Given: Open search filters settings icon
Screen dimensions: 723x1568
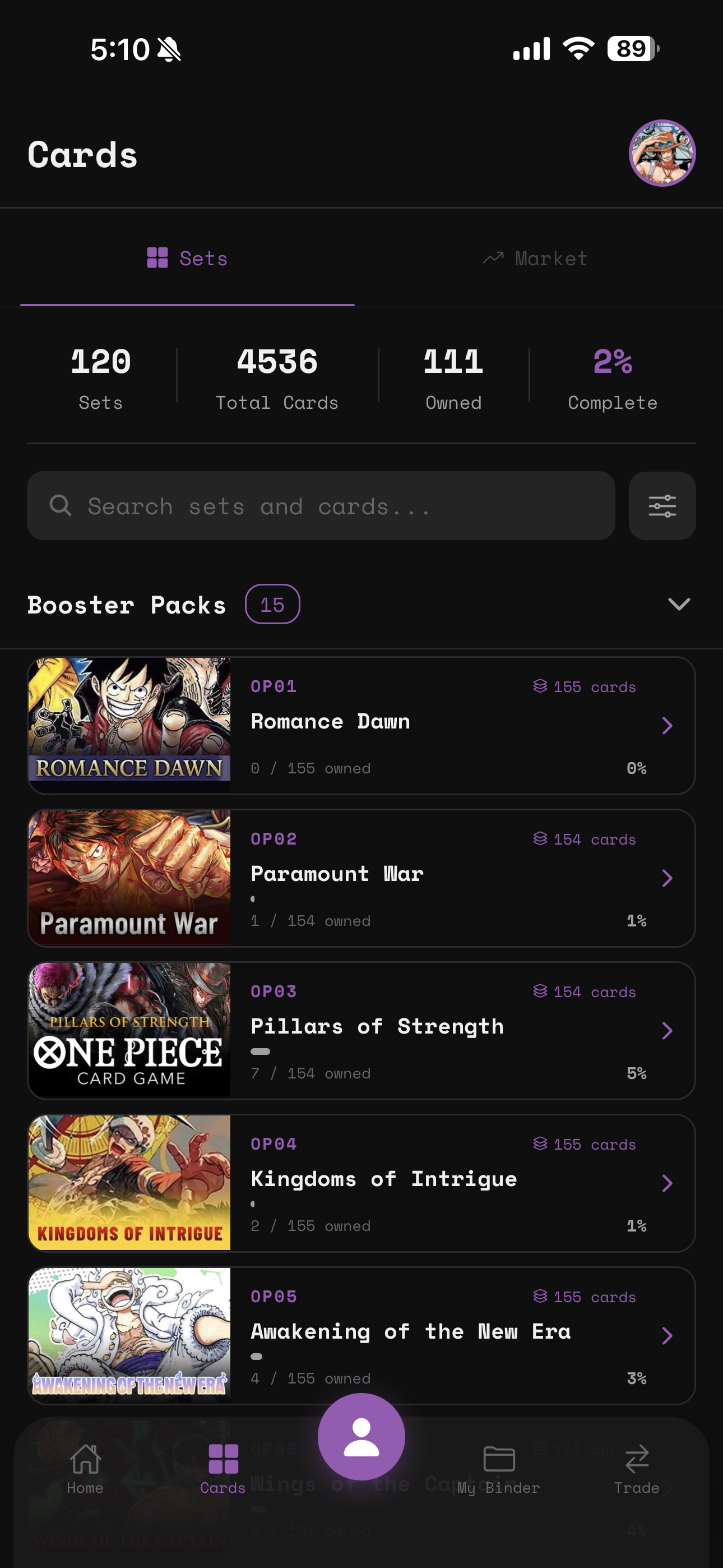Looking at the screenshot, I should (x=662, y=506).
